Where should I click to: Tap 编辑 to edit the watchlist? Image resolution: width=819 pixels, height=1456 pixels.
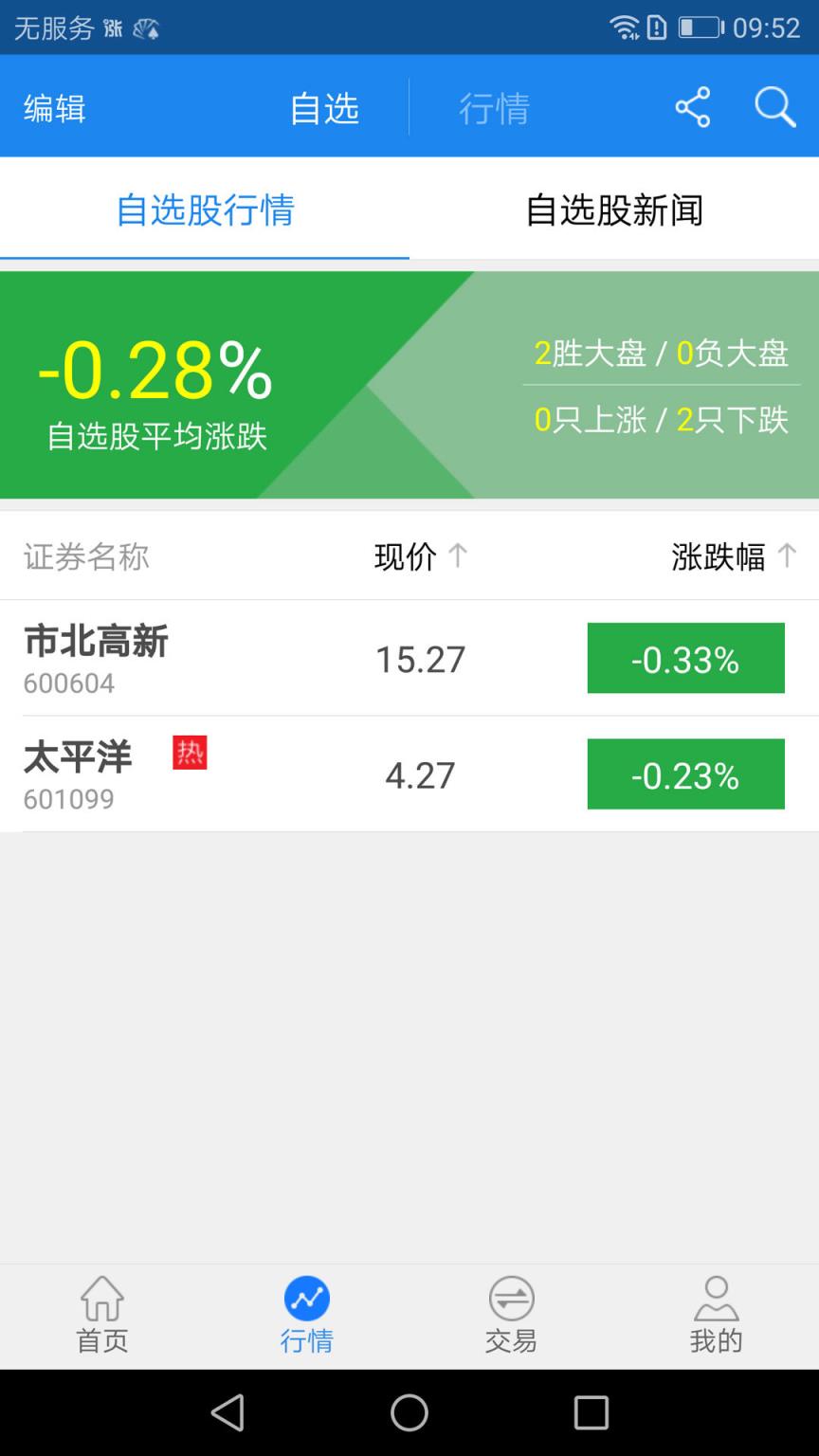pyautogui.click(x=55, y=108)
